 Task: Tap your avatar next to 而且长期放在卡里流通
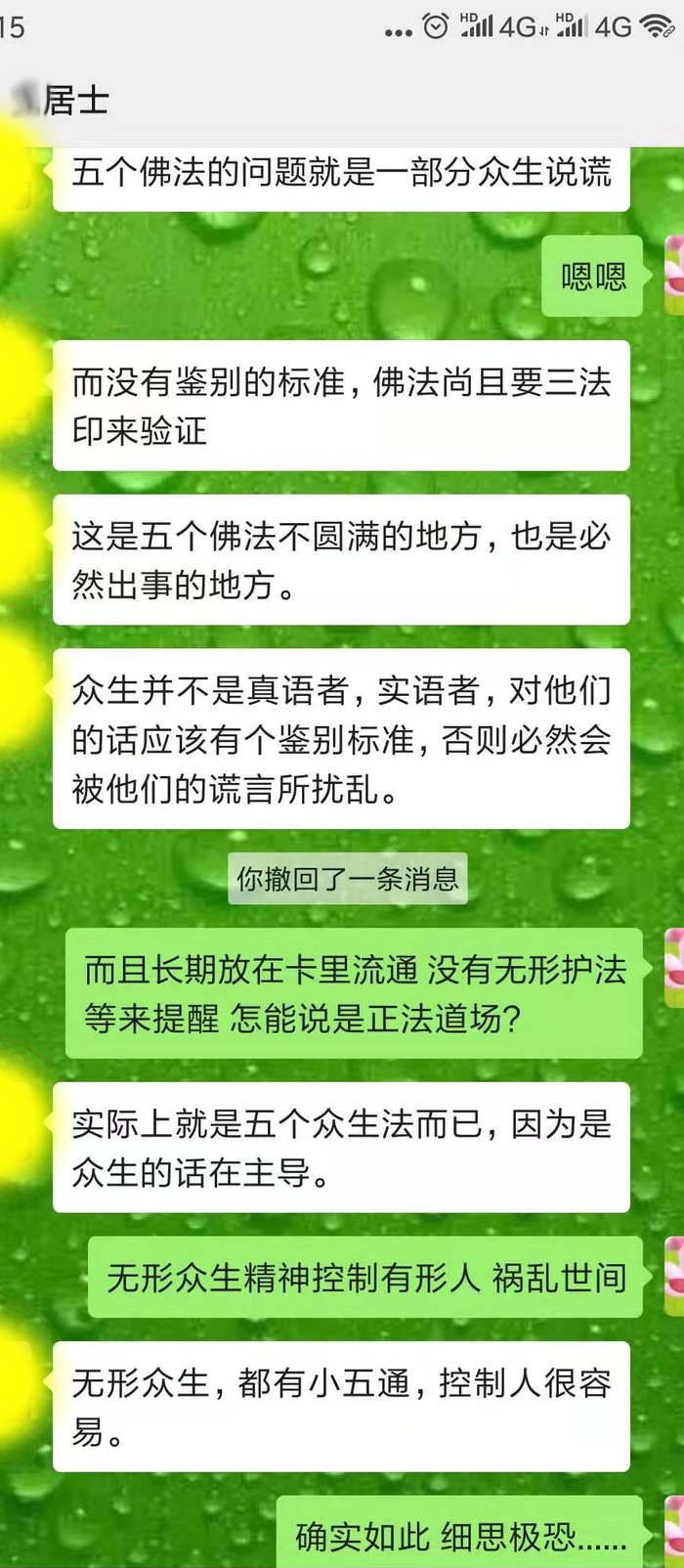pos(674,968)
